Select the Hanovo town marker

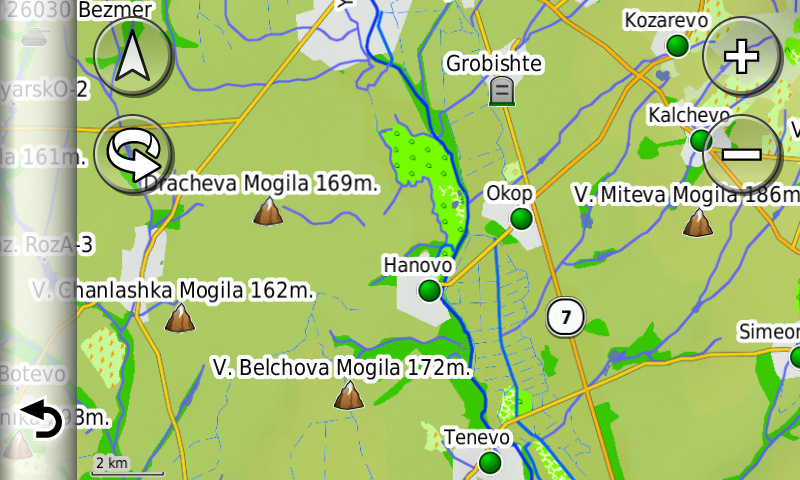[429, 290]
